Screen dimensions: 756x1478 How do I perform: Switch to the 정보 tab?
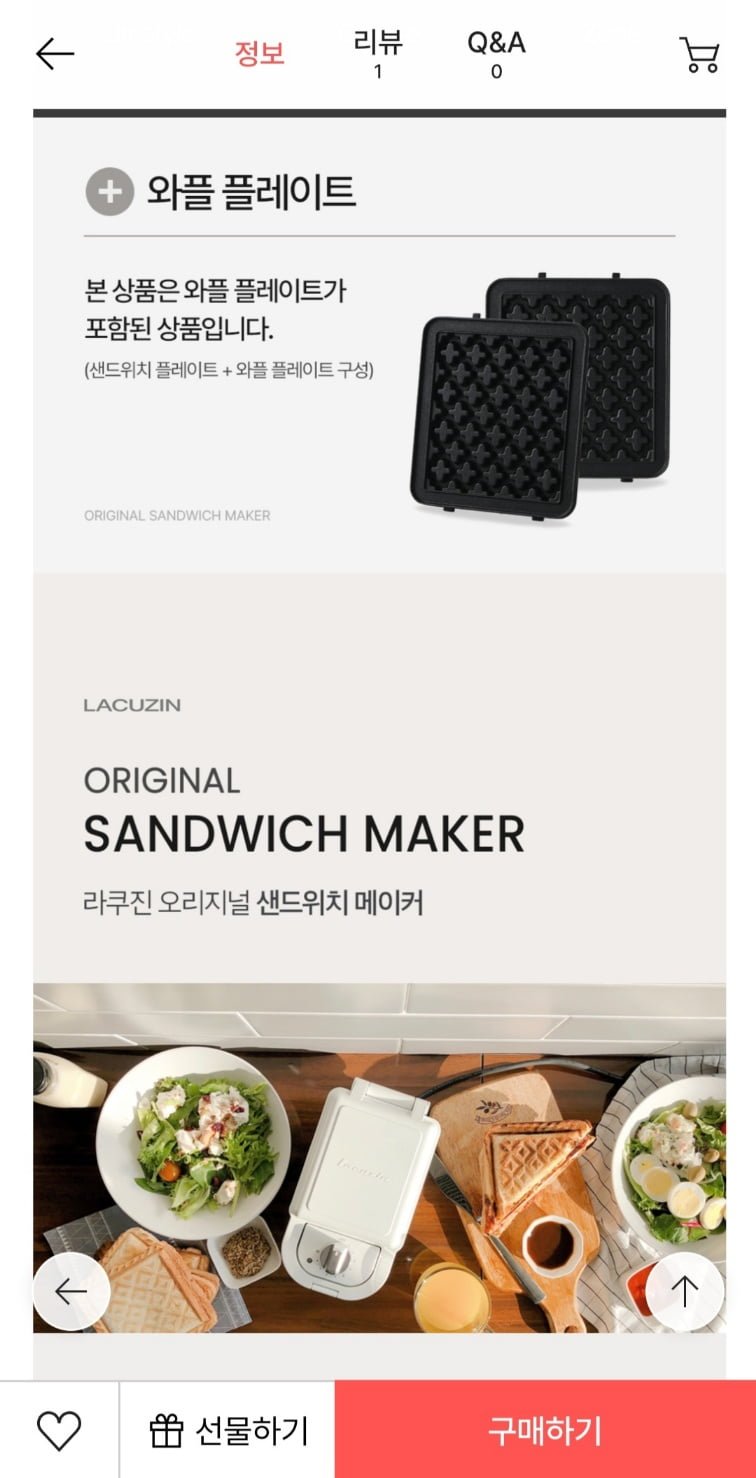point(260,54)
